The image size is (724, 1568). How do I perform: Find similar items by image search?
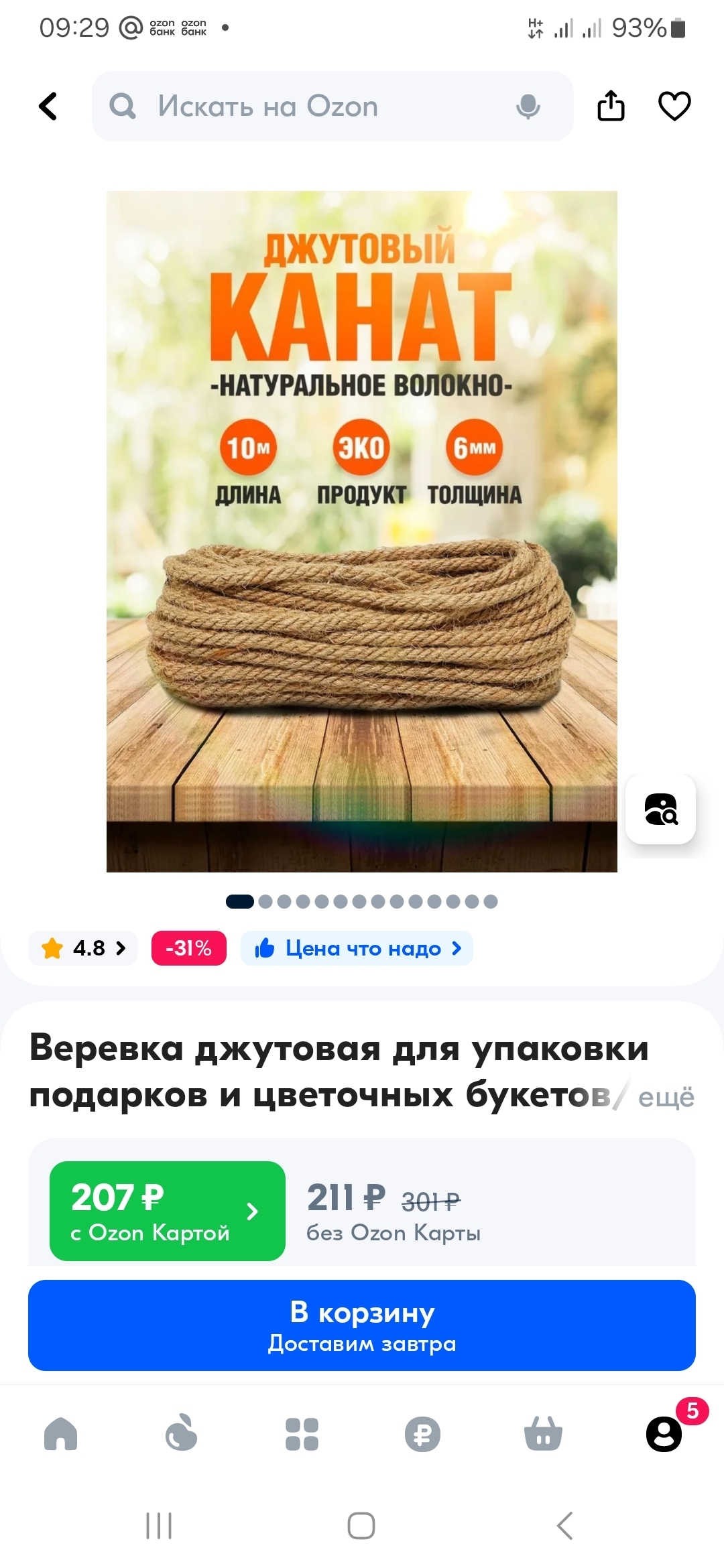coord(660,809)
